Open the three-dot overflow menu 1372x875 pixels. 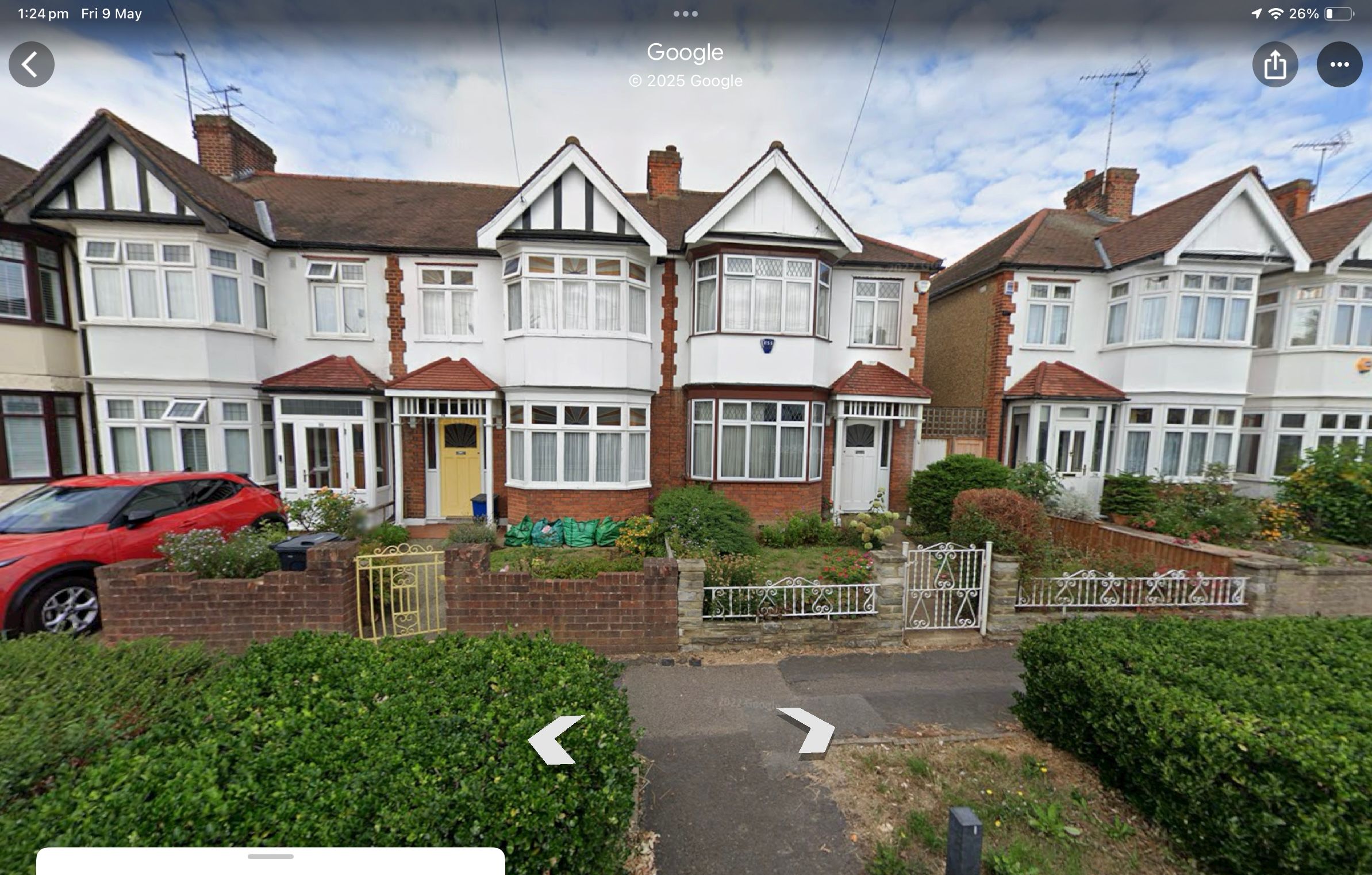tap(1339, 64)
